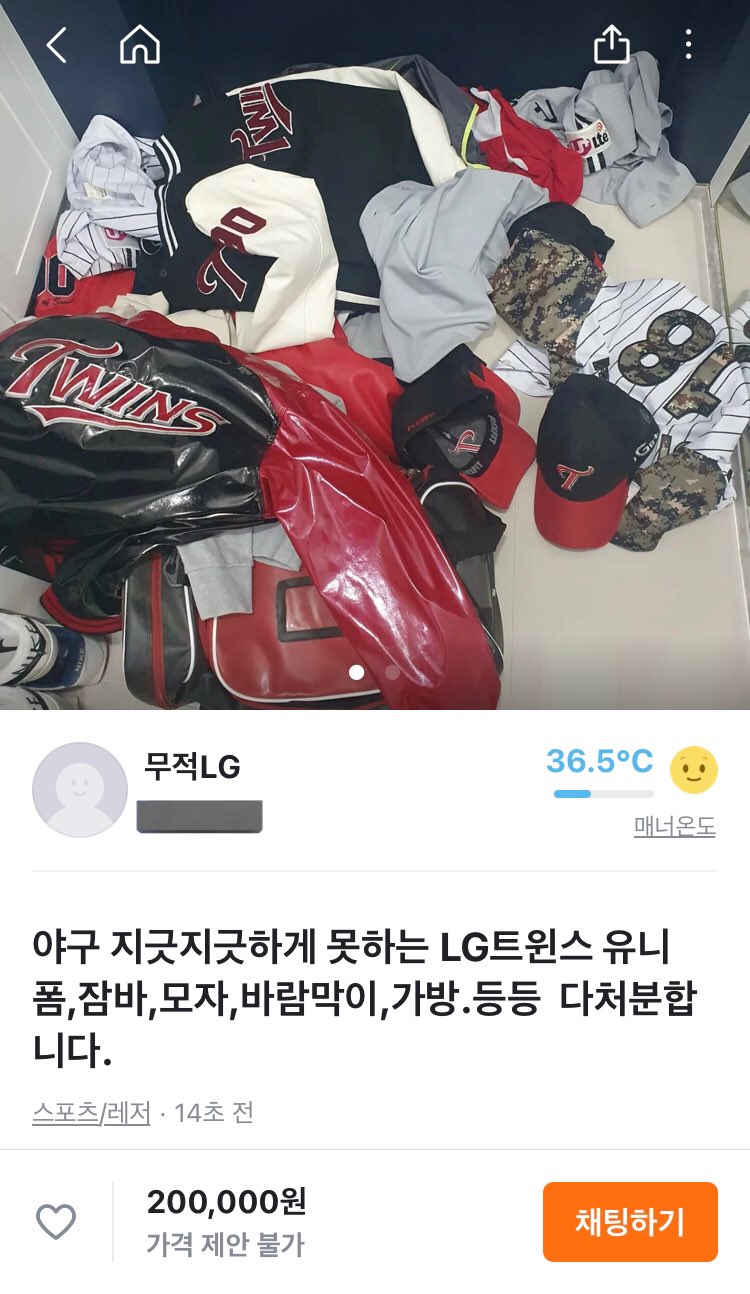
Task: Open the overflow menu
Action: point(688,45)
